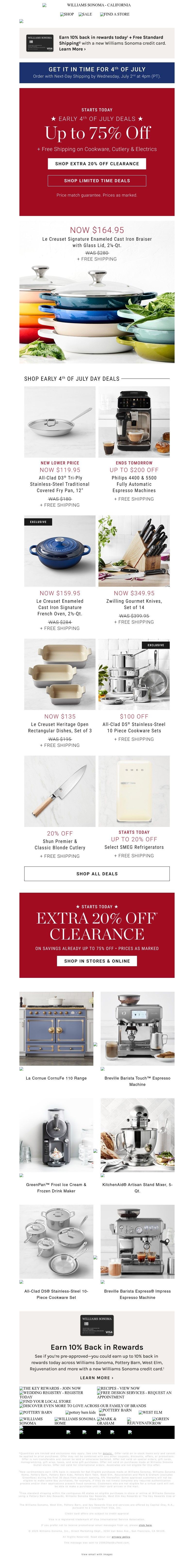
Task: Tap Shop Limited Time Deals button
Action: click(x=97, y=181)
